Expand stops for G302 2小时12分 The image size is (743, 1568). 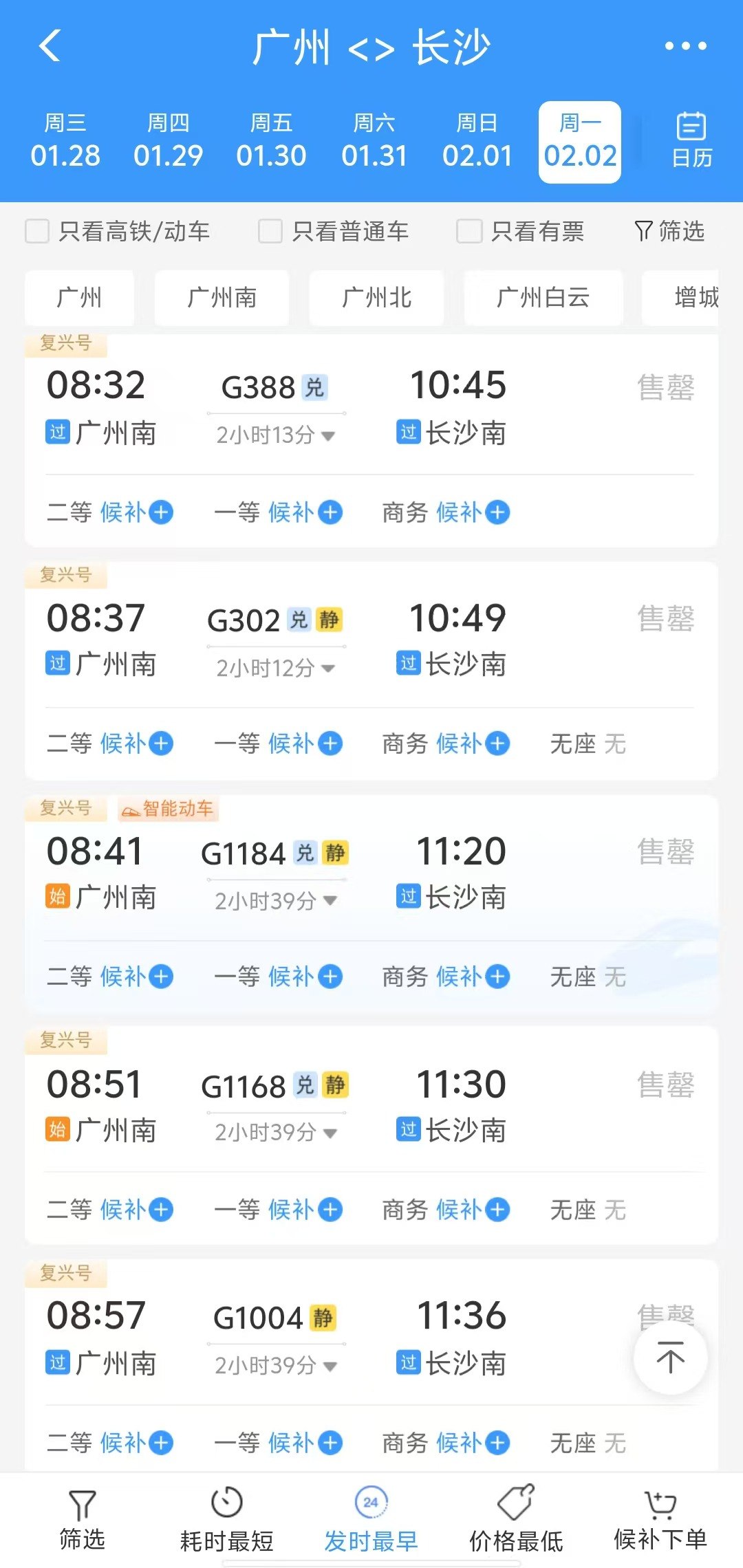275,668
